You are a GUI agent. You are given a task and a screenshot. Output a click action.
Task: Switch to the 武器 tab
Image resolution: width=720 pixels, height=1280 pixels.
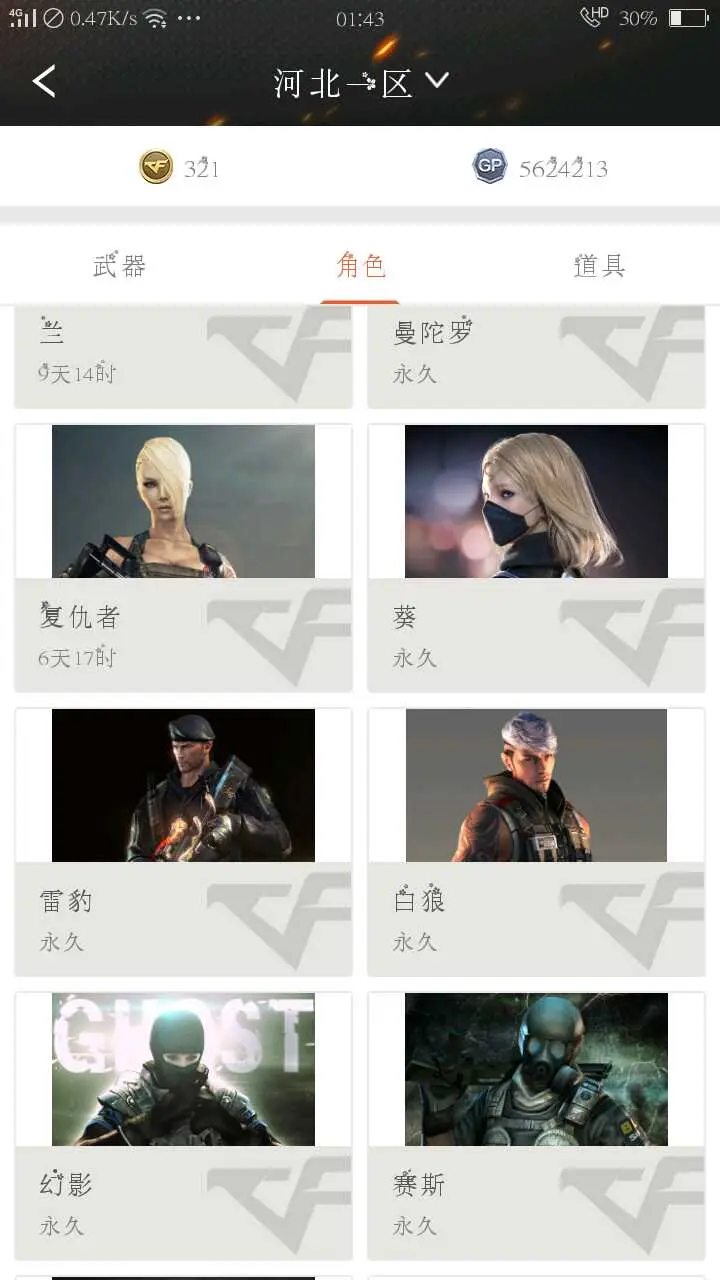pos(120,265)
